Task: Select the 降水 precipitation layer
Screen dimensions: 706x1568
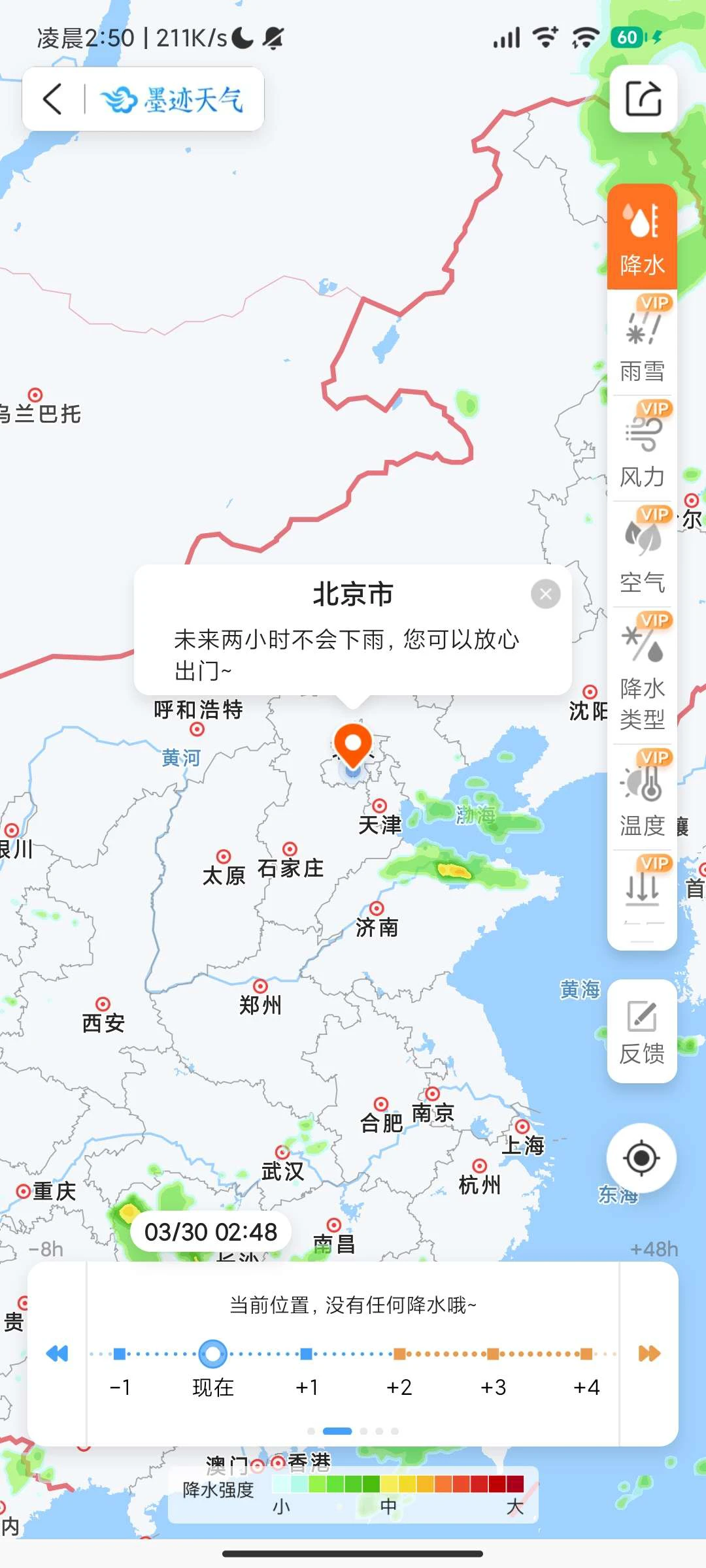Action: coord(642,238)
